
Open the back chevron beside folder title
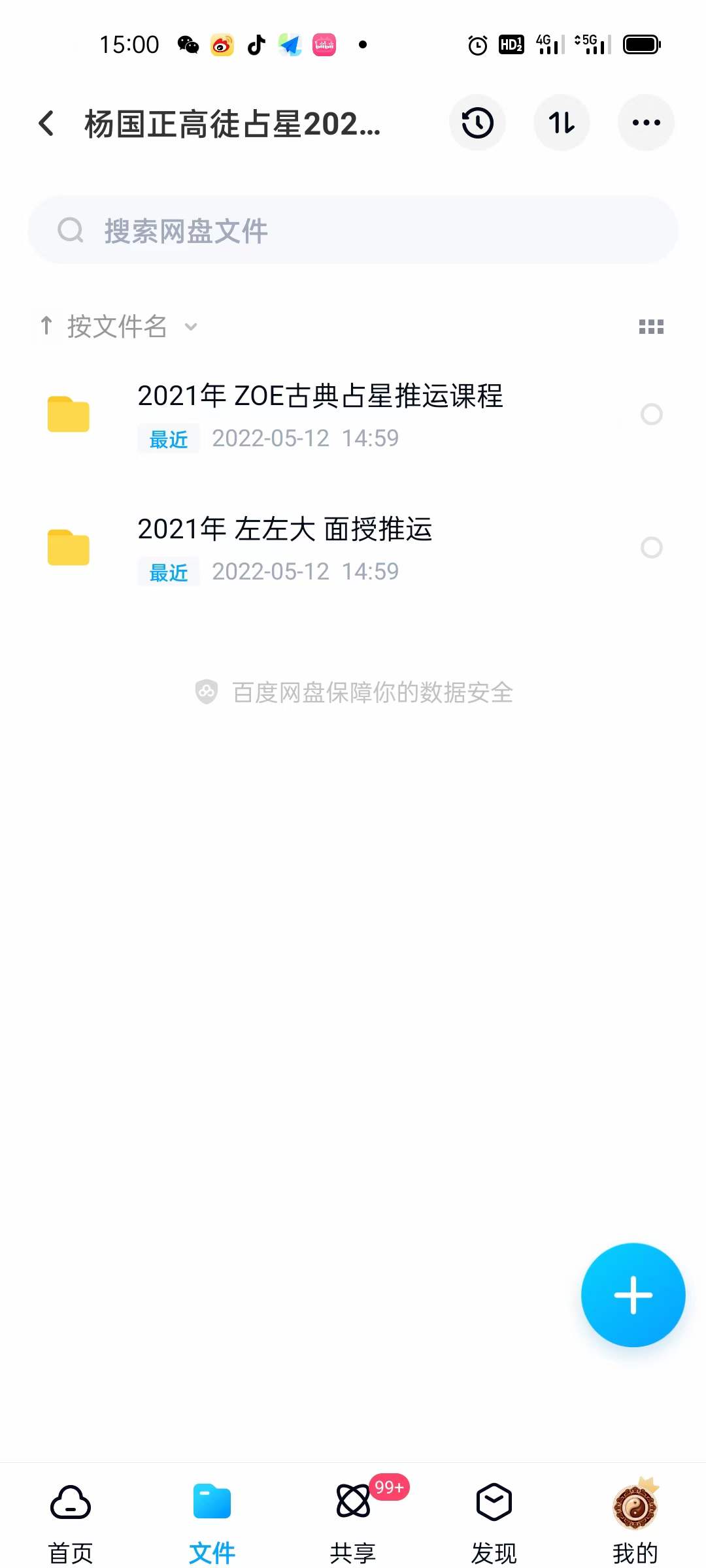pos(46,123)
